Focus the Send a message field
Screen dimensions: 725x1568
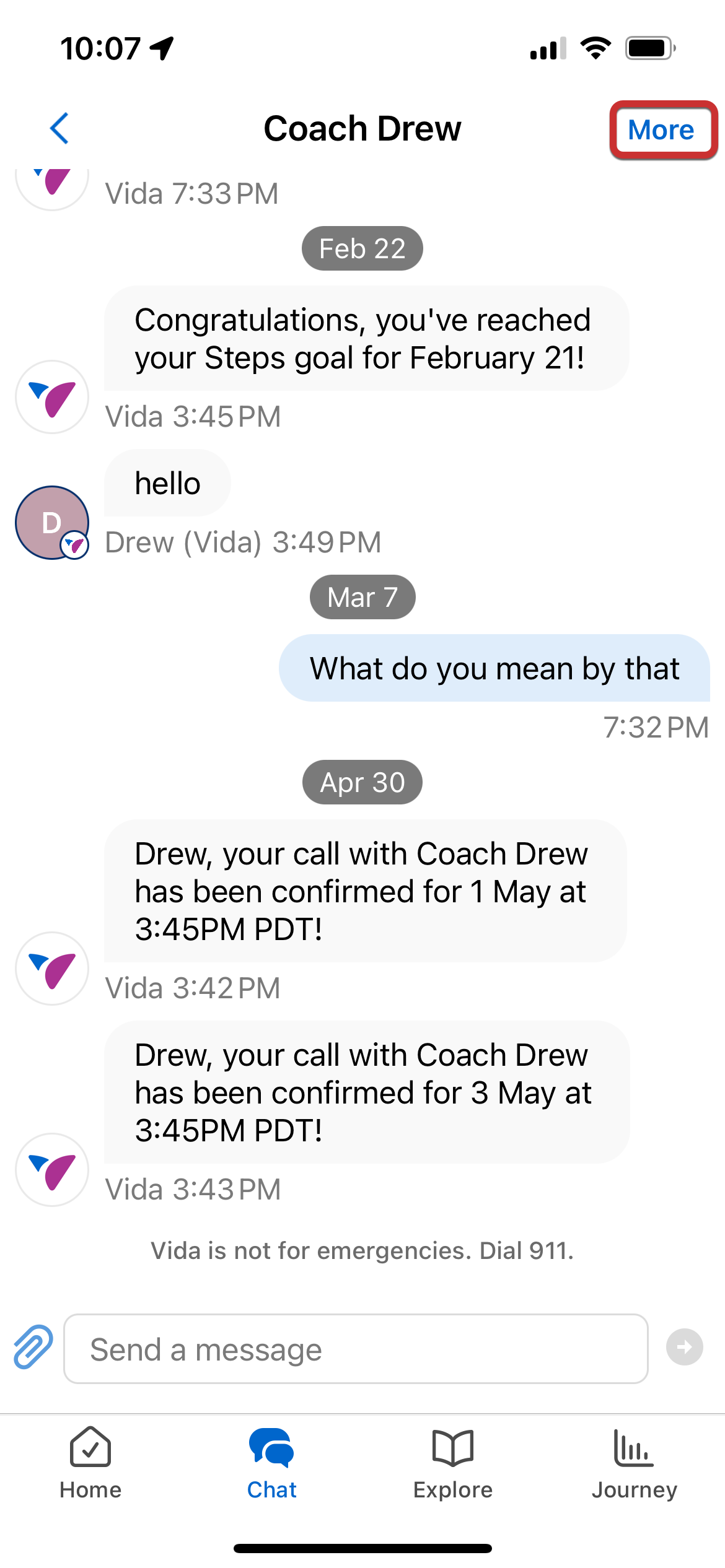click(356, 1349)
